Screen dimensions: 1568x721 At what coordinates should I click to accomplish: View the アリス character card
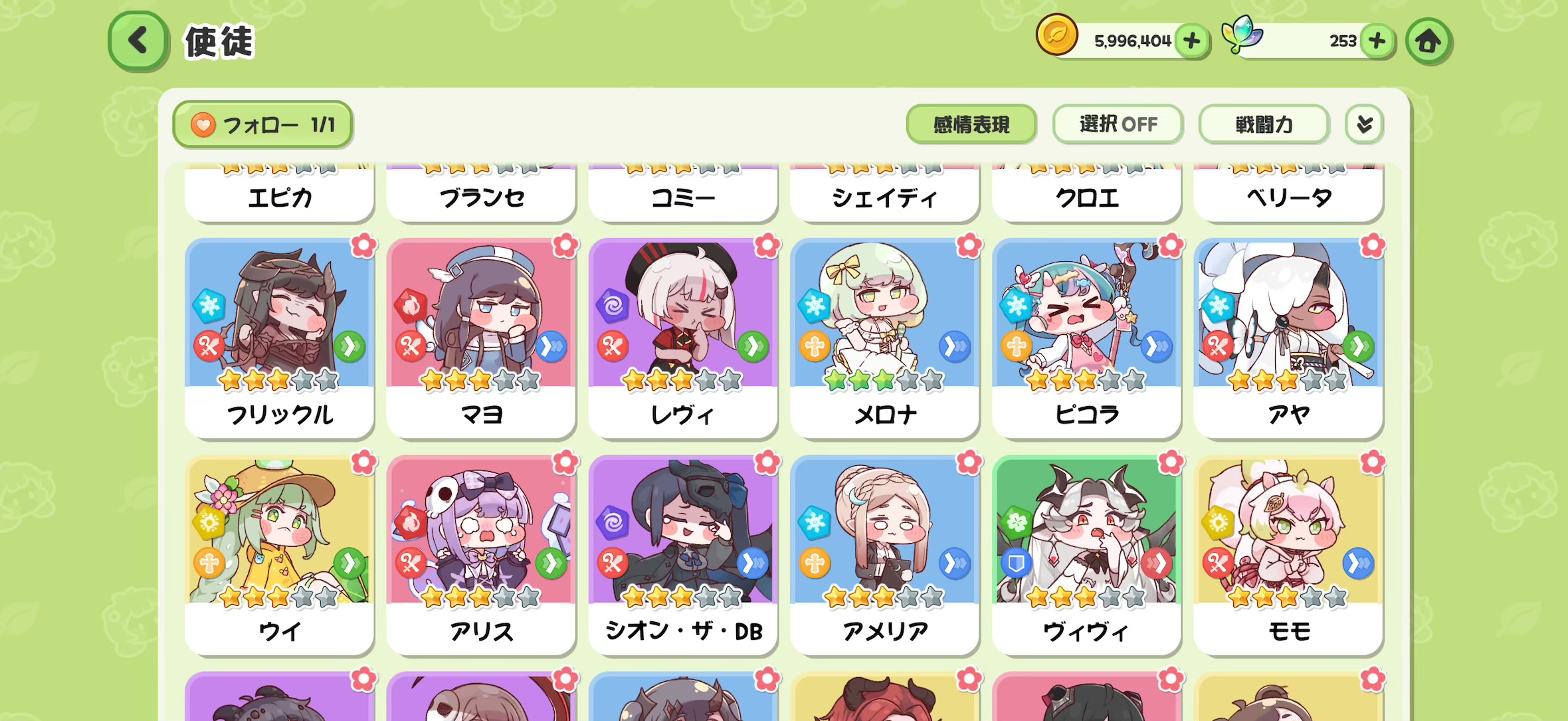pyautogui.click(x=481, y=555)
